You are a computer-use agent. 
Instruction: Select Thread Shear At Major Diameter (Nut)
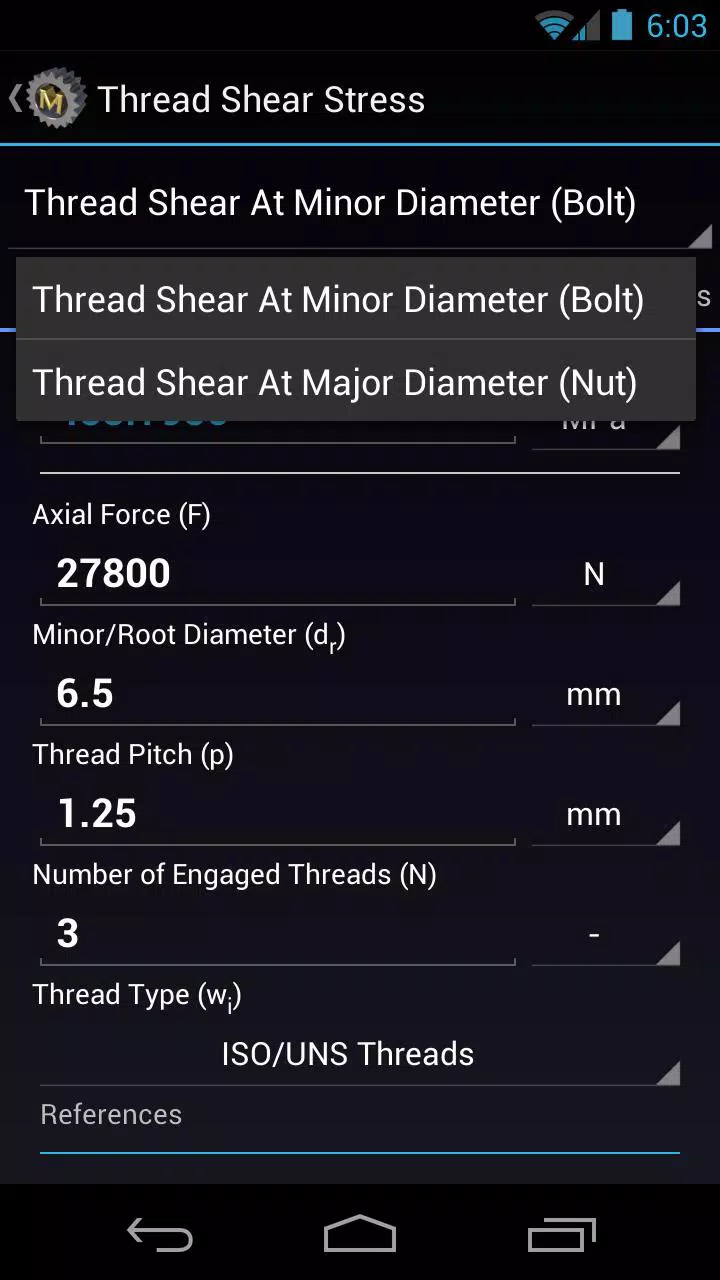[x=355, y=381]
